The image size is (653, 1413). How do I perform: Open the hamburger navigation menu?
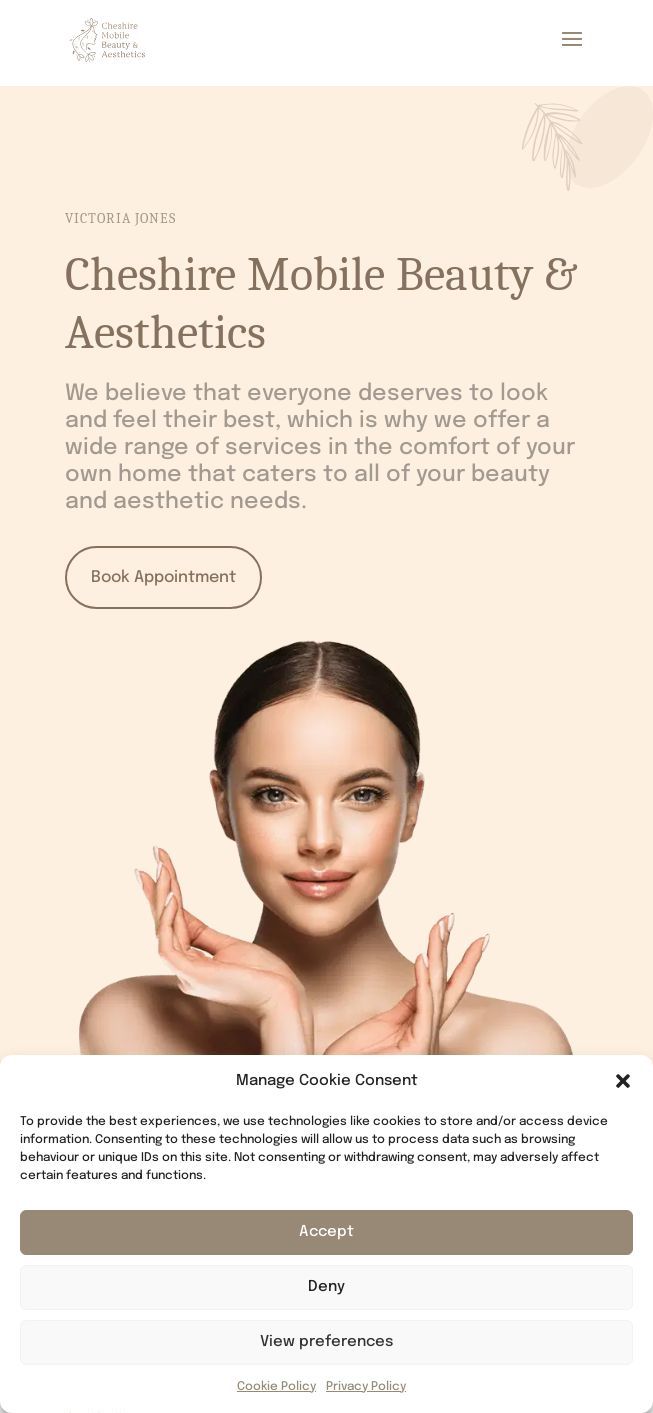coord(571,39)
